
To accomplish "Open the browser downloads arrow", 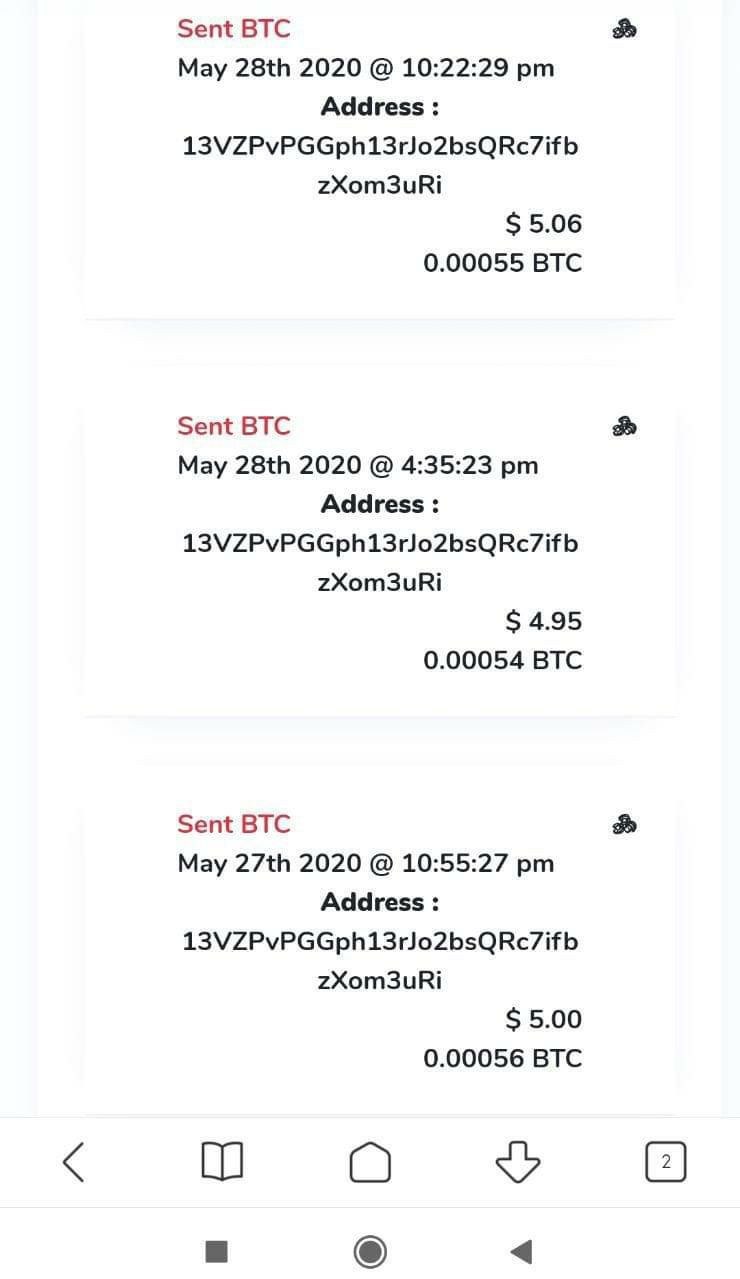I will 518,1162.
